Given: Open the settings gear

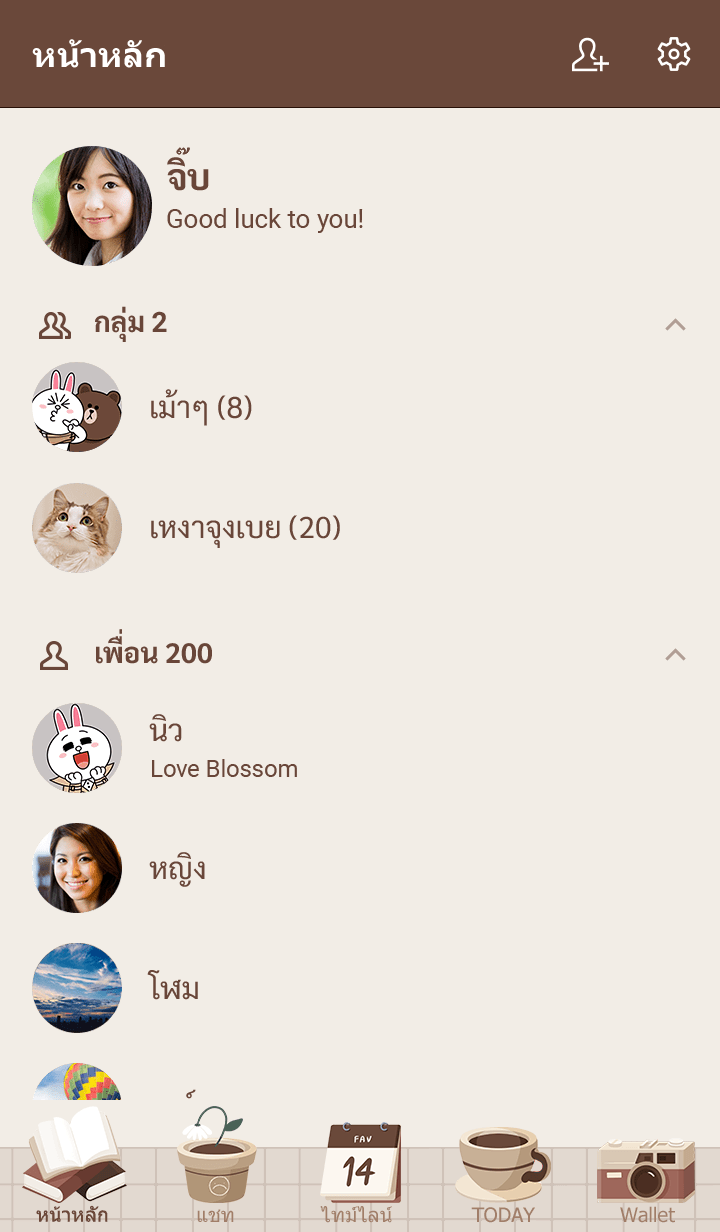Looking at the screenshot, I should [x=673, y=55].
